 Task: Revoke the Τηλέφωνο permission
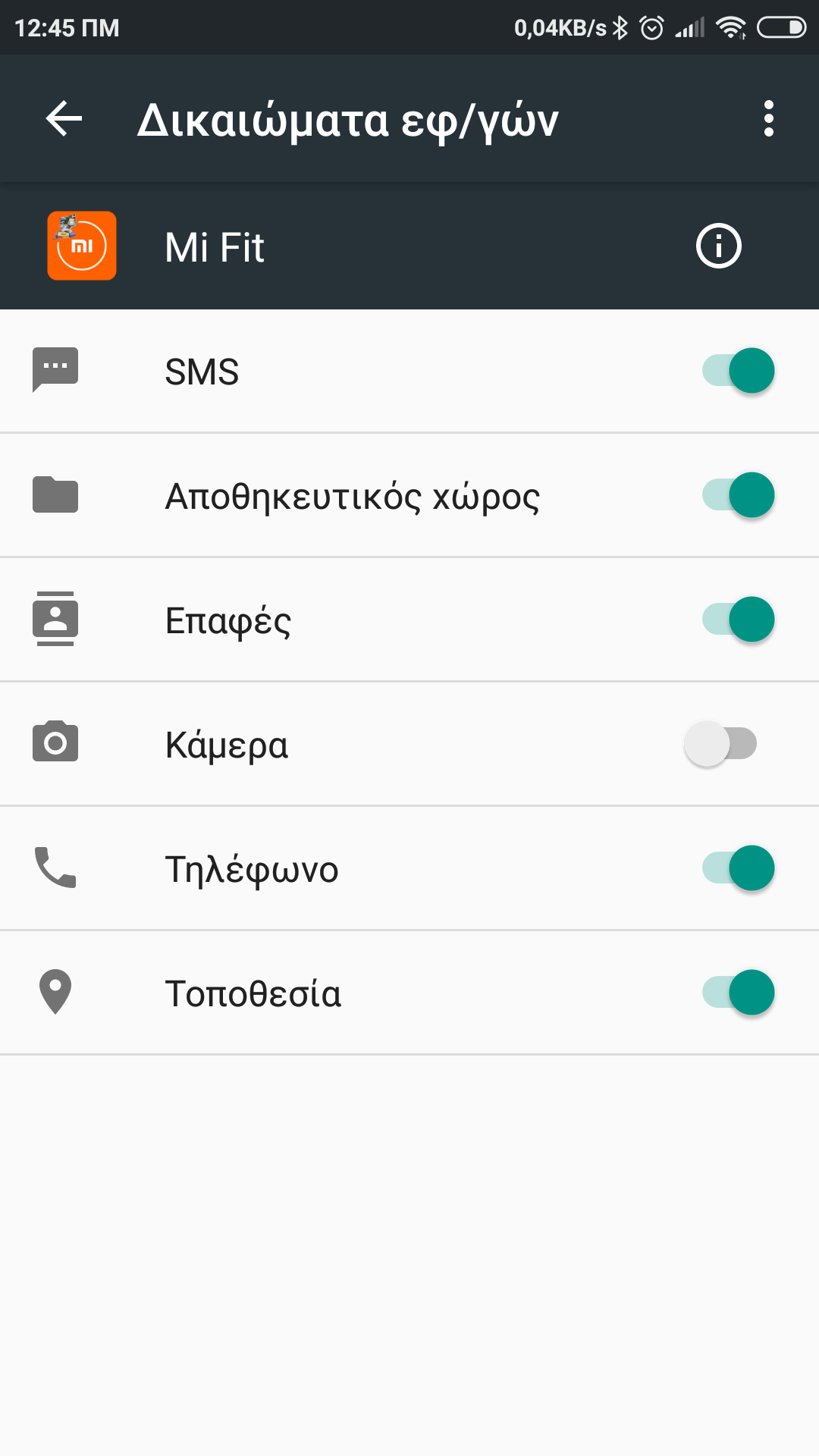[x=738, y=868]
